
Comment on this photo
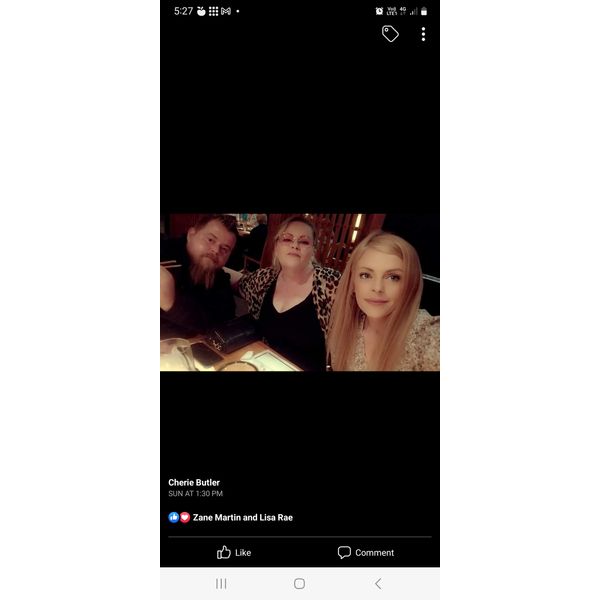pos(366,552)
